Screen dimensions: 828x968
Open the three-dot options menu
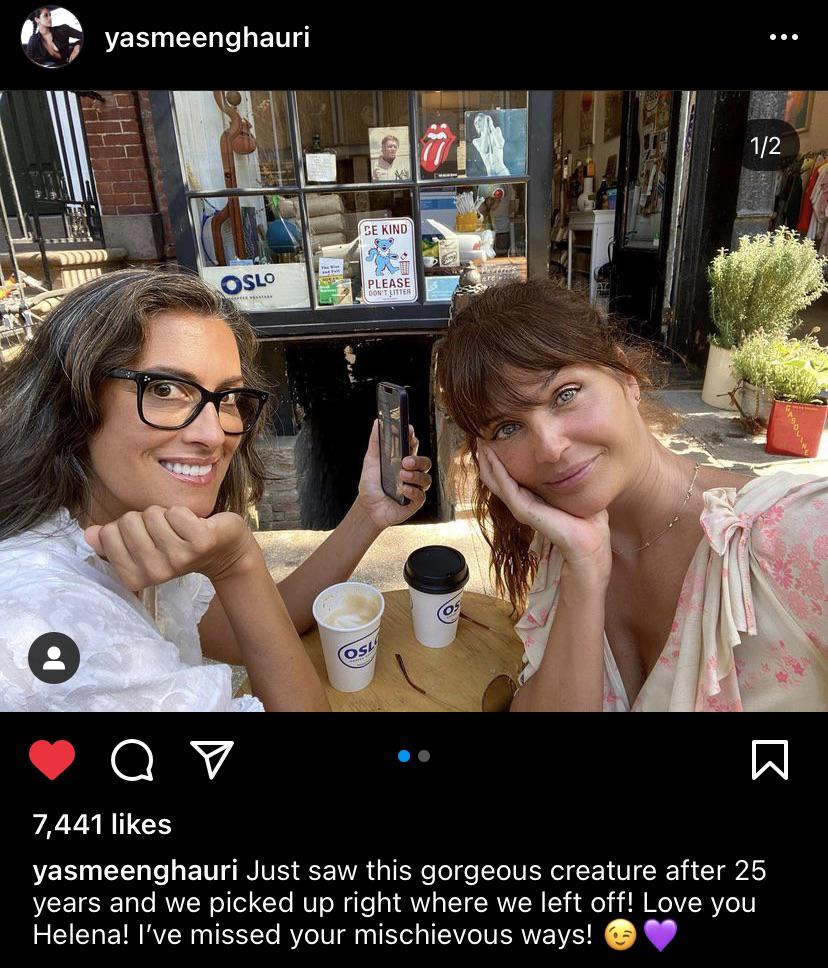[x=783, y=37]
